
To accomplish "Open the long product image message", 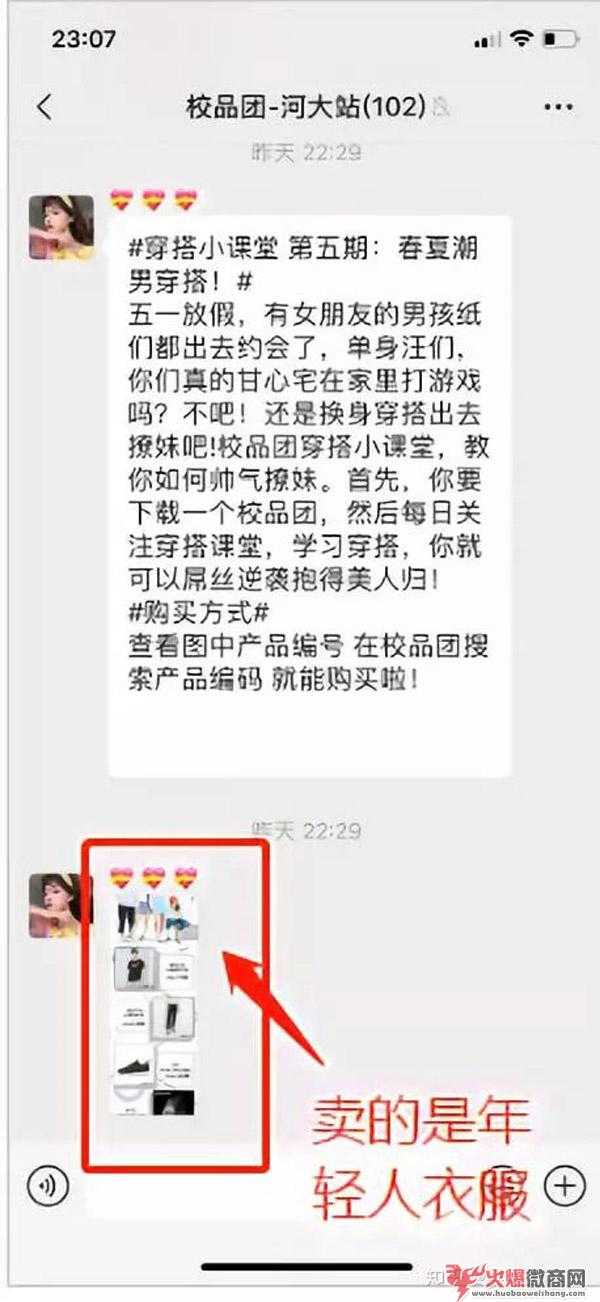I will click(x=155, y=1005).
